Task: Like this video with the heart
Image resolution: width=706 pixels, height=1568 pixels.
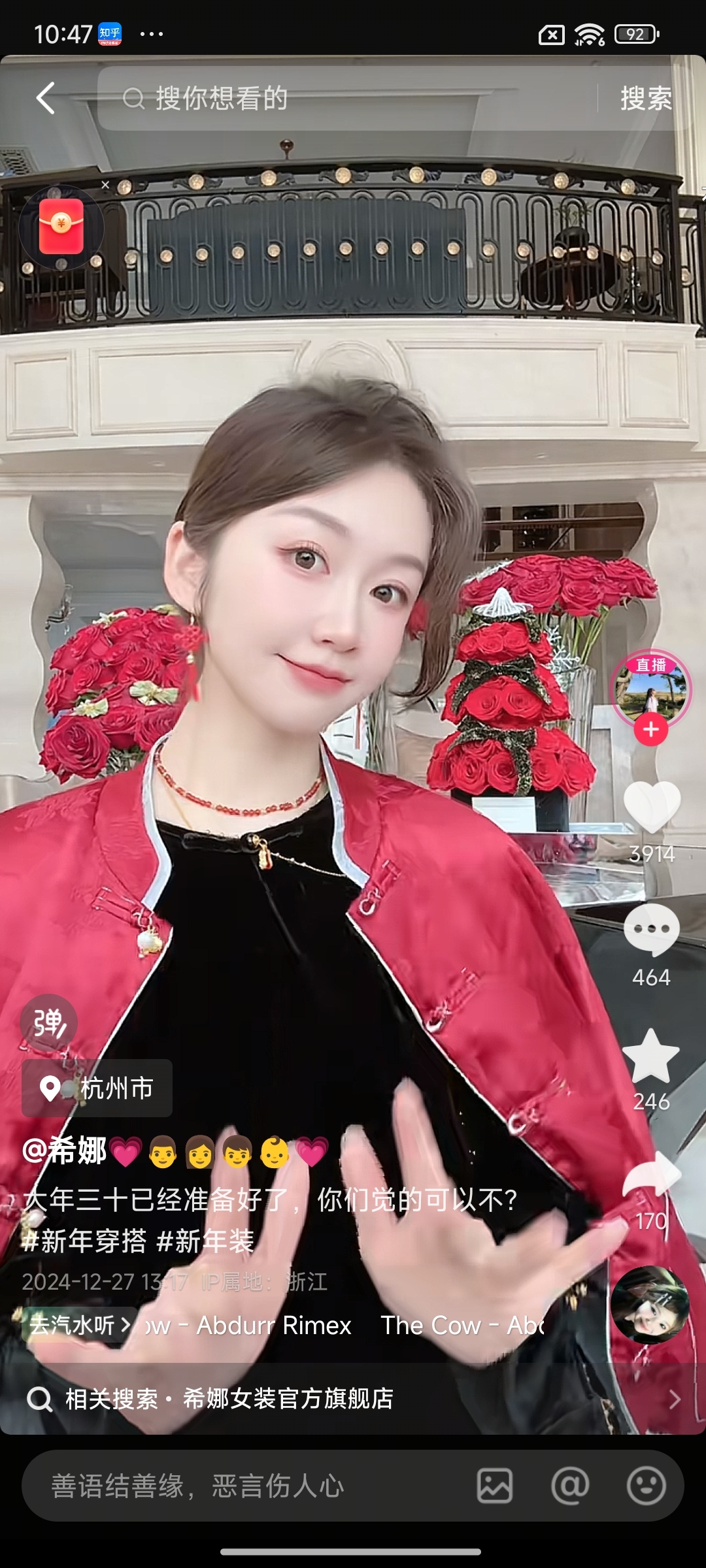Action: pyautogui.click(x=652, y=807)
